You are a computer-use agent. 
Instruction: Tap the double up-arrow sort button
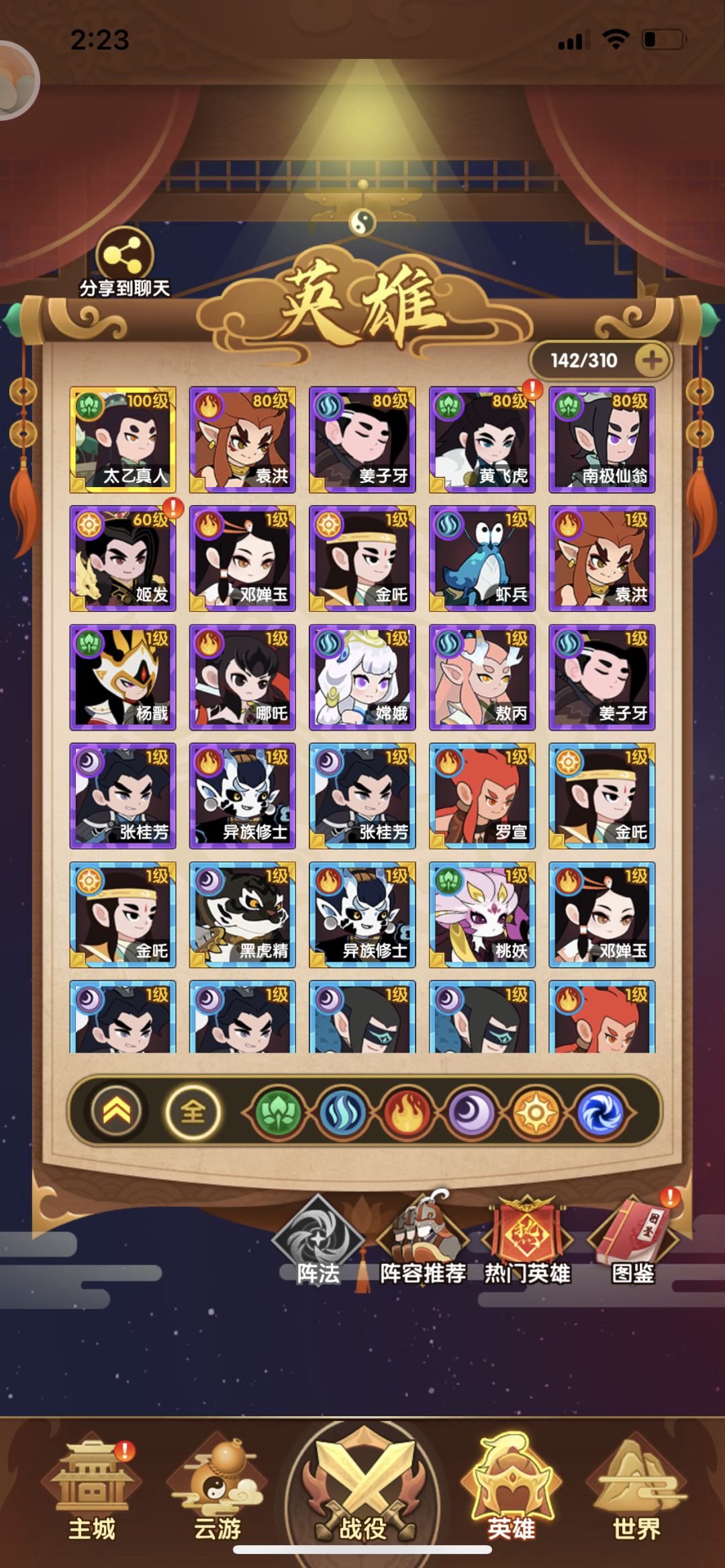tap(116, 1112)
